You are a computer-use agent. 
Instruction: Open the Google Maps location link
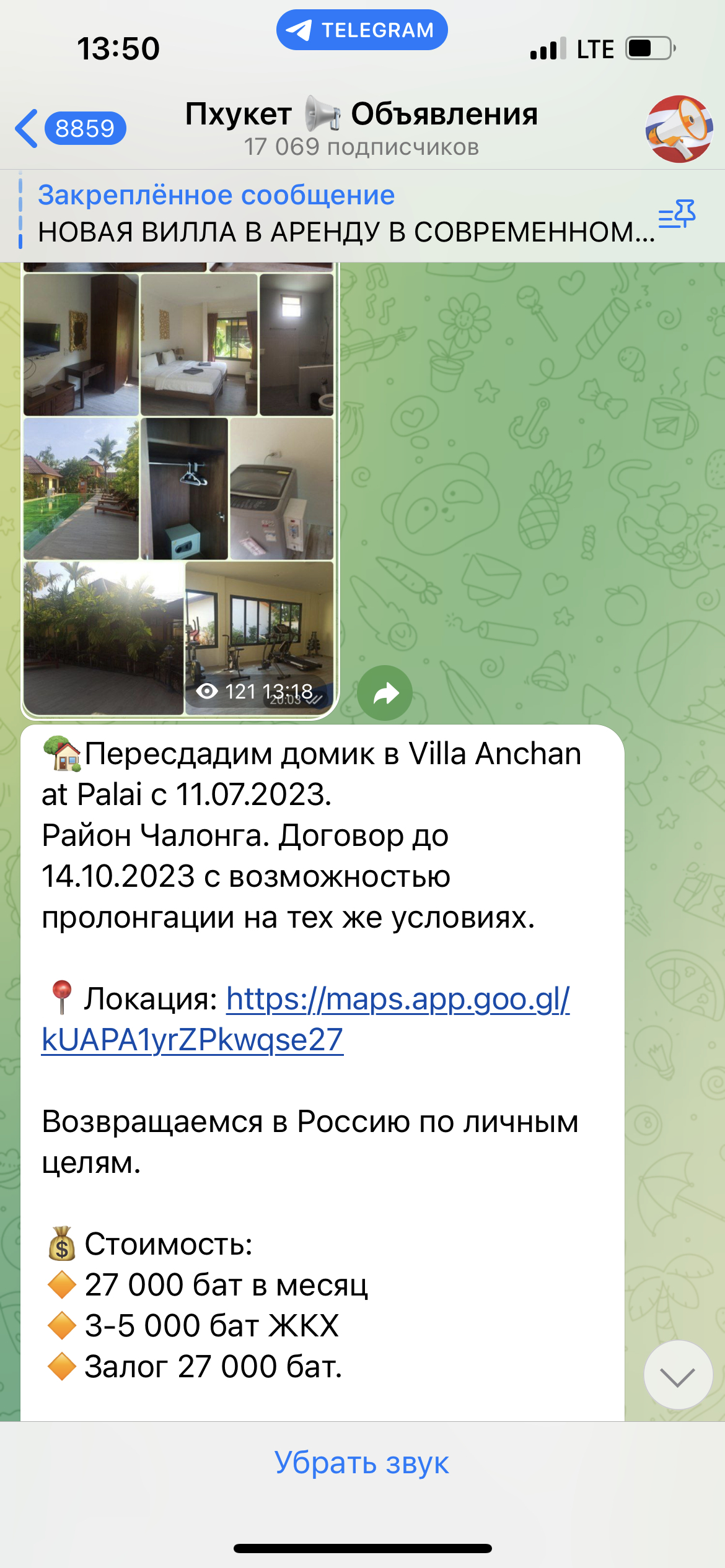305,1019
